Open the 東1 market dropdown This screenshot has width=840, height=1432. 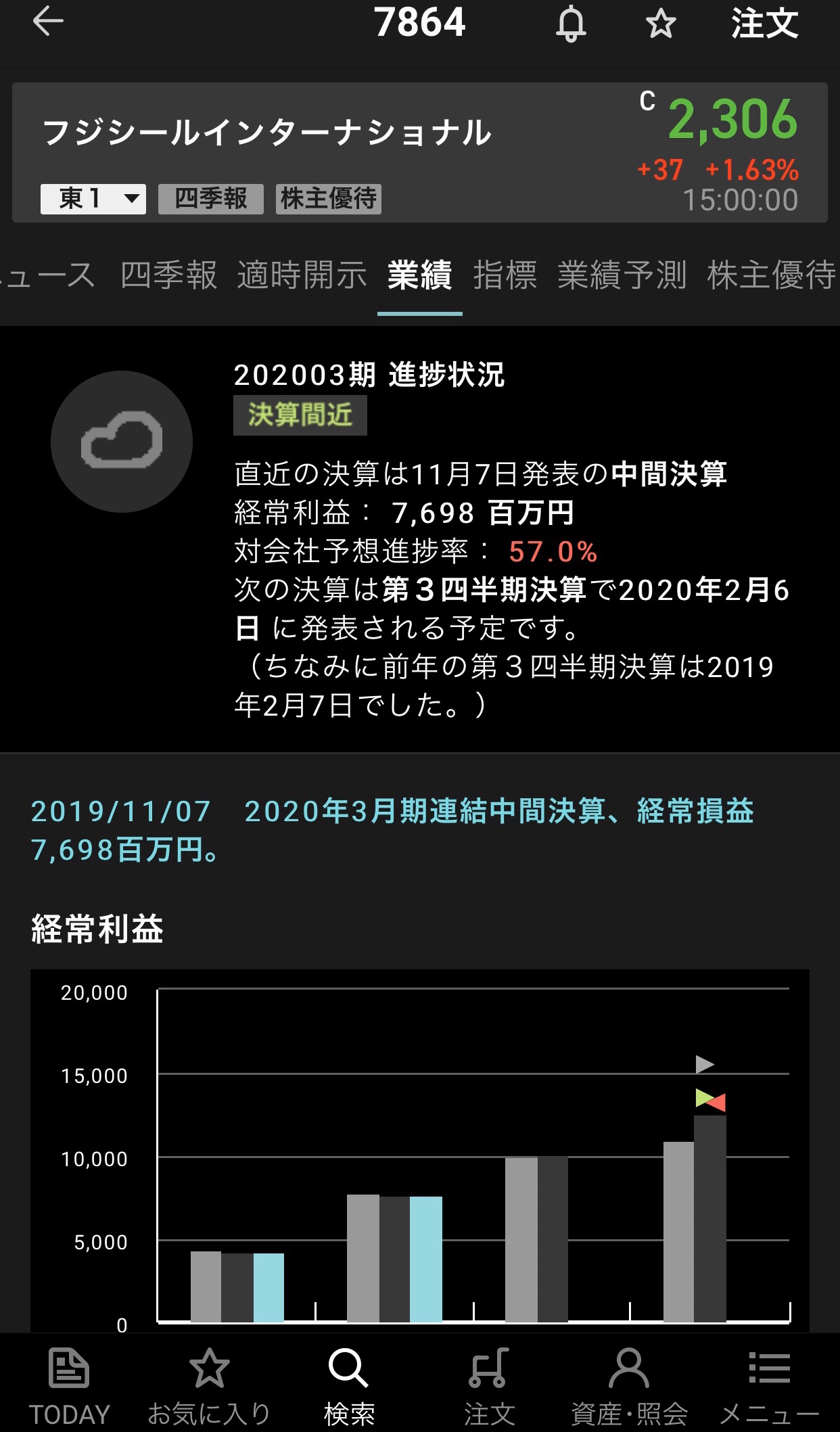pyautogui.click(x=93, y=199)
